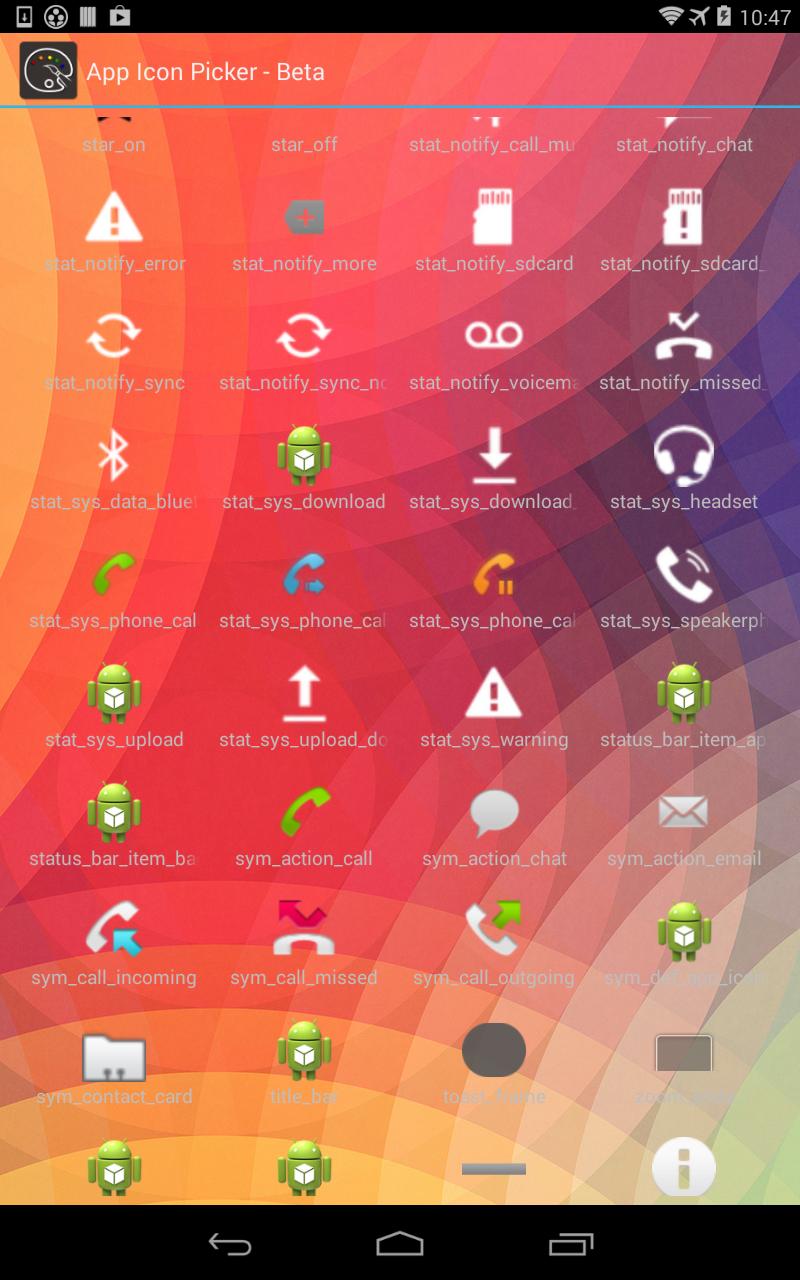The image size is (800, 1280).
Task: Select the stat_notify_missed_call icon
Action: 684,337
